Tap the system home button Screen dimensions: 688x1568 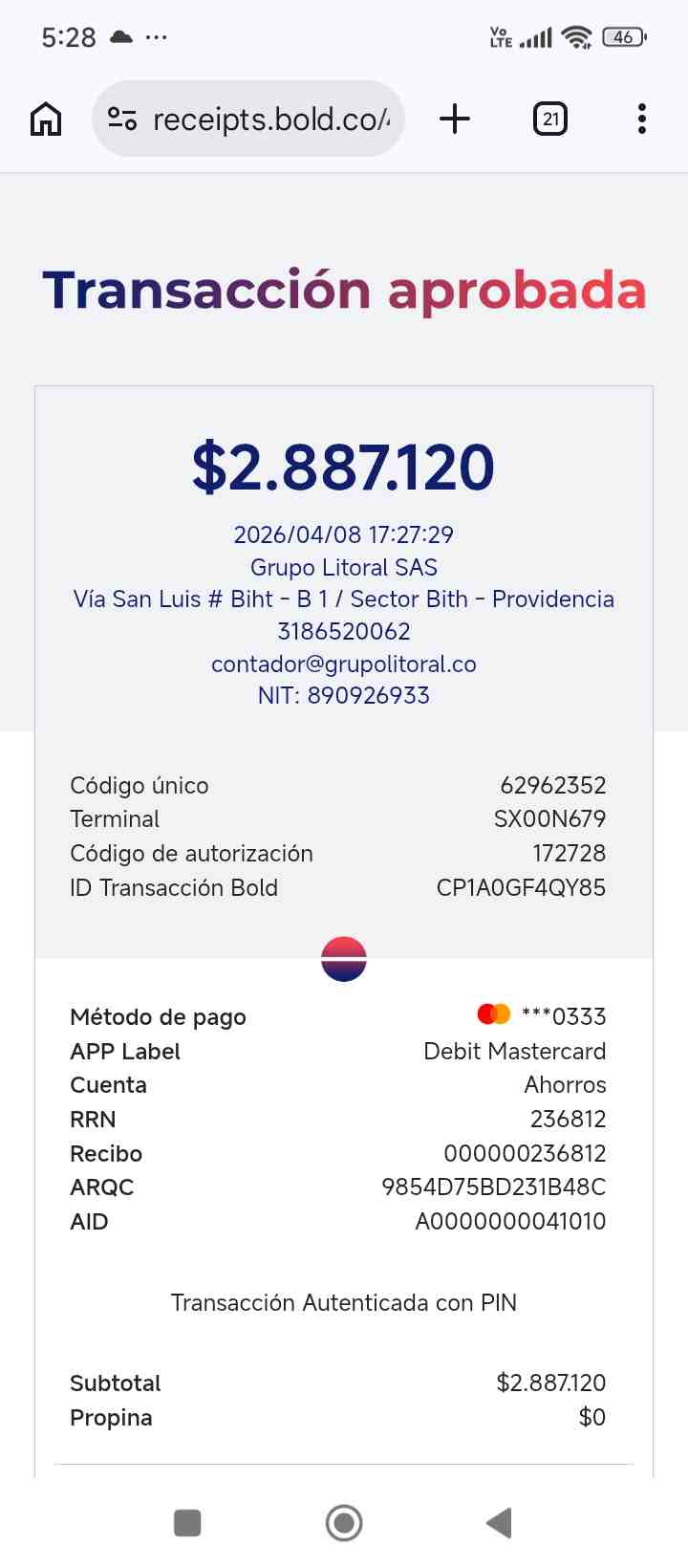pos(344,1522)
